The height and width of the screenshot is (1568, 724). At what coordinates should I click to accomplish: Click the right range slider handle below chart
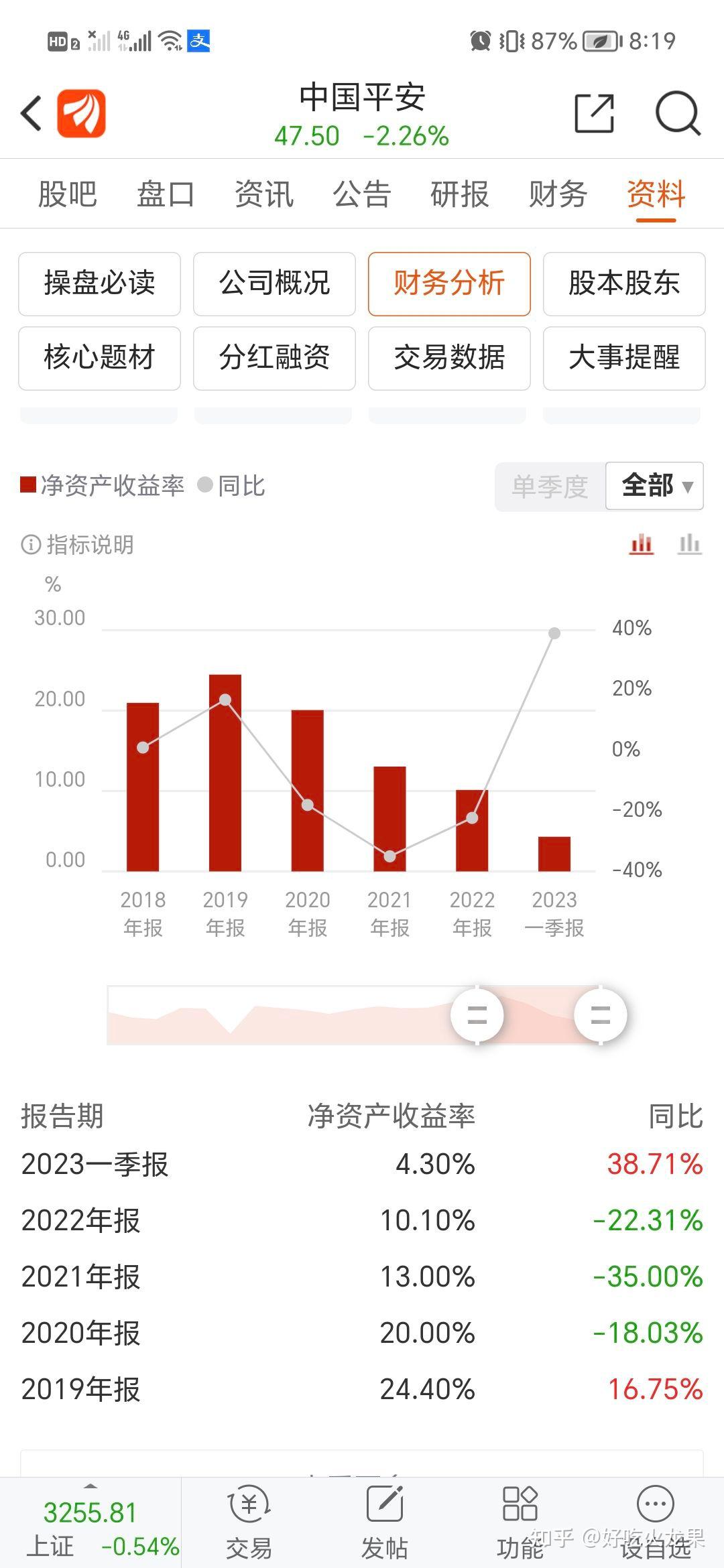point(601,1015)
